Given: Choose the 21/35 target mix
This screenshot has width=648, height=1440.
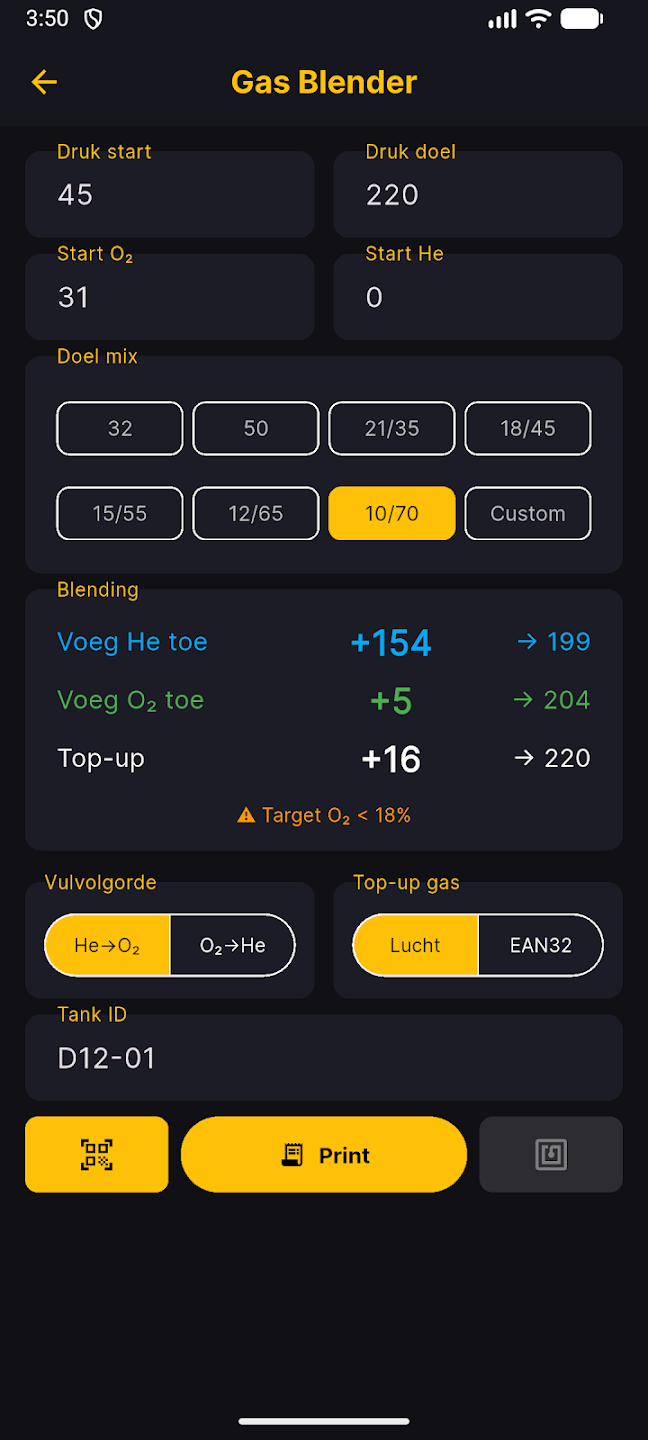Looking at the screenshot, I should (x=392, y=428).
